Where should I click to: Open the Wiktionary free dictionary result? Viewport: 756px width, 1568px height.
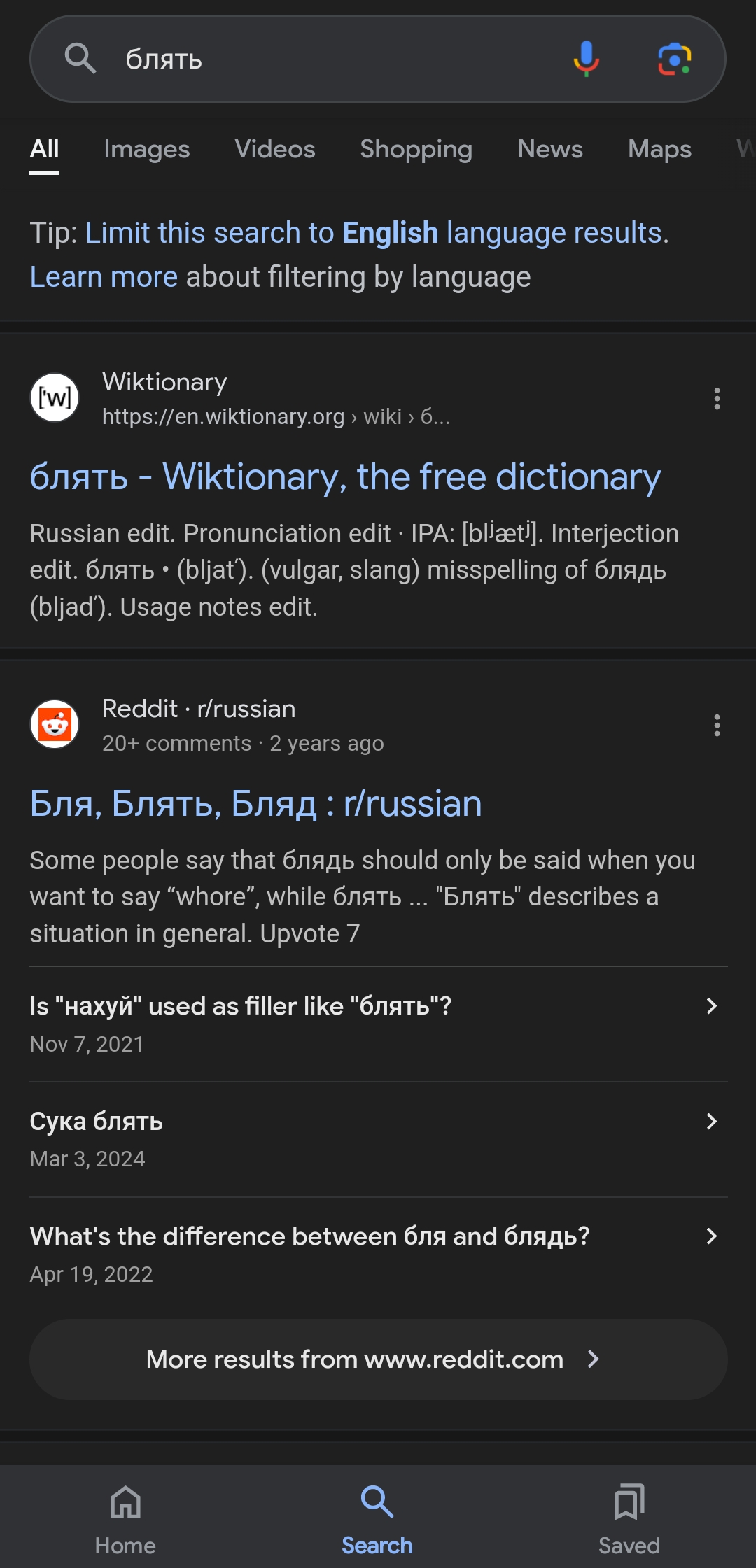tap(345, 477)
